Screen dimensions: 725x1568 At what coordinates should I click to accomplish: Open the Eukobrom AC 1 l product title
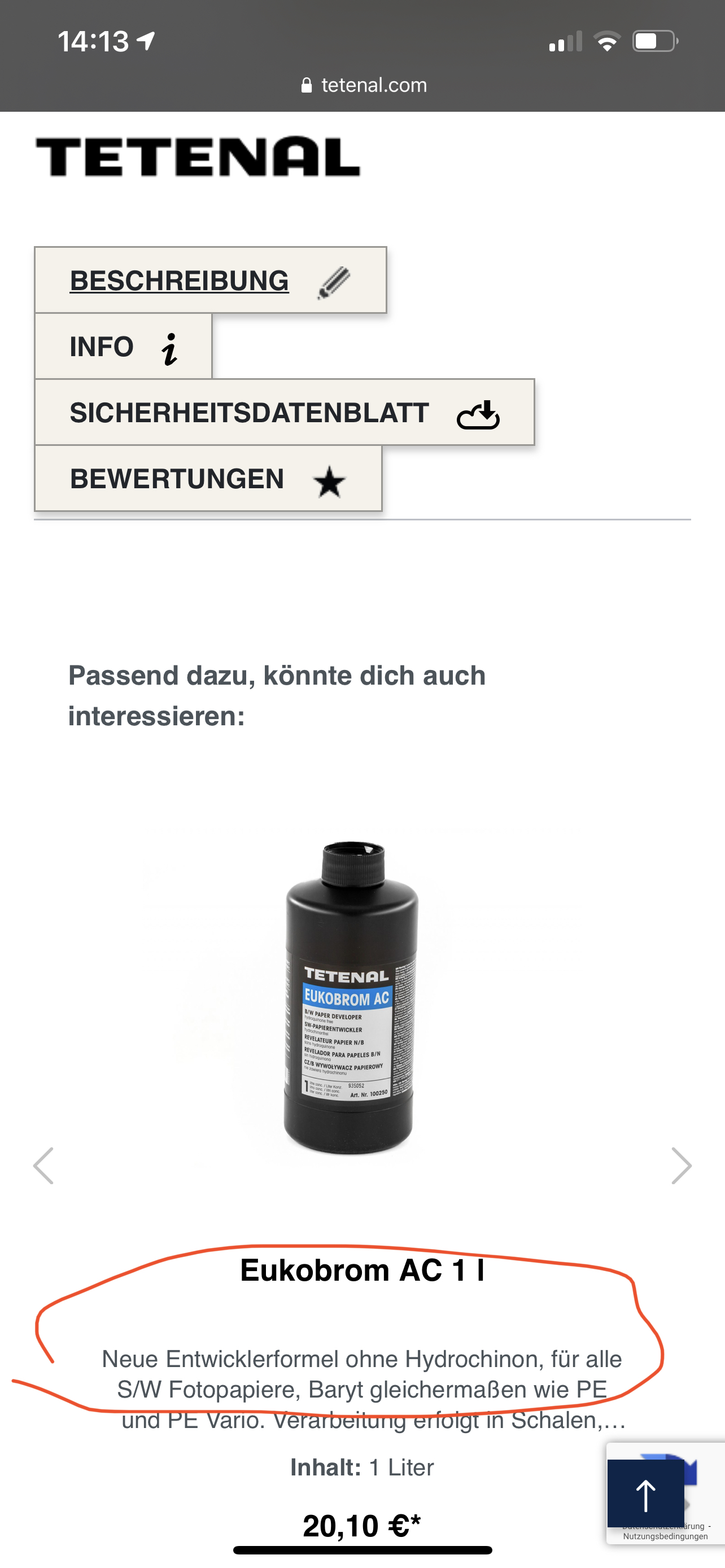pyautogui.click(x=362, y=1271)
